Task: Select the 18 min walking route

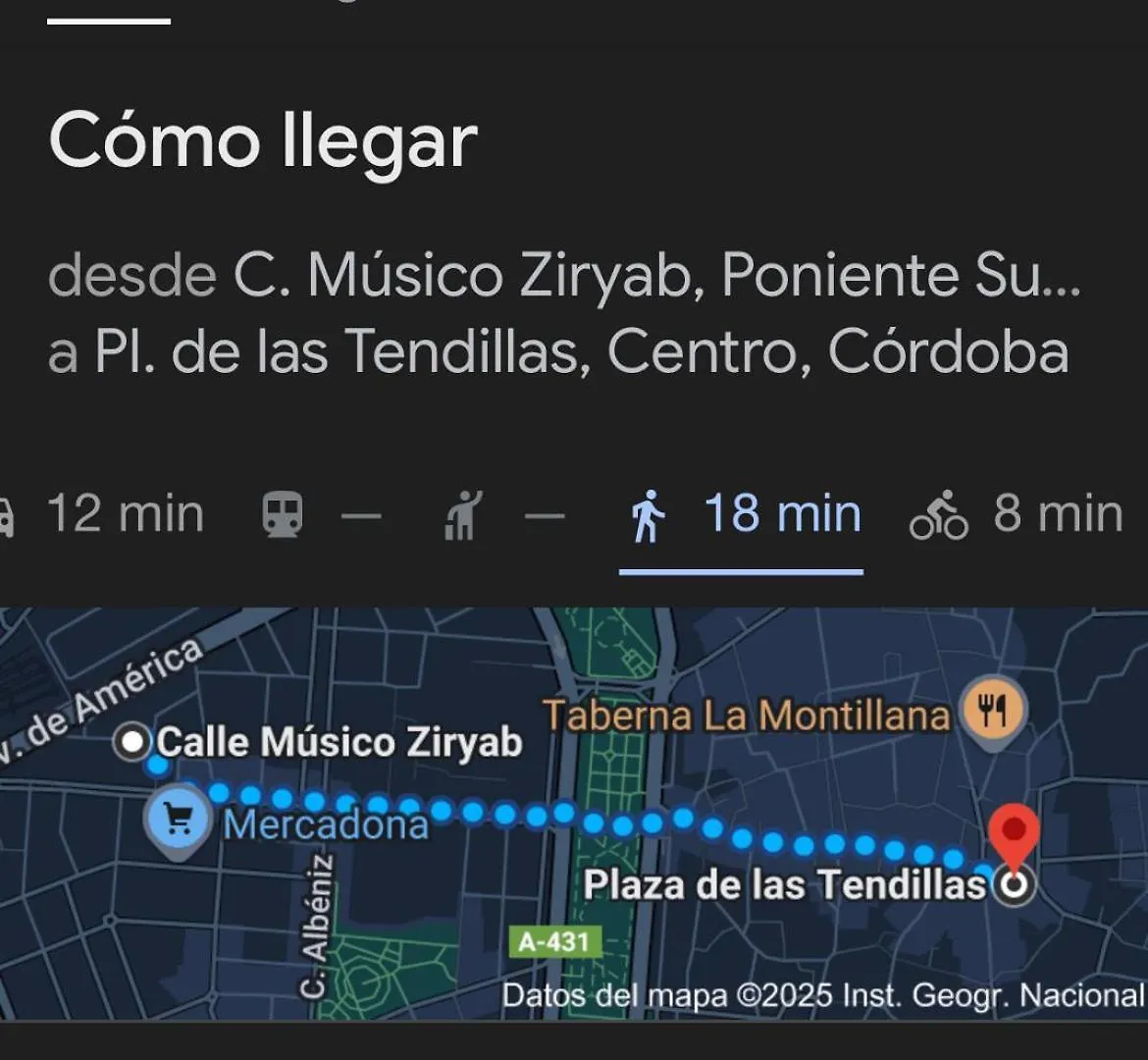Action: click(x=744, y=514)
